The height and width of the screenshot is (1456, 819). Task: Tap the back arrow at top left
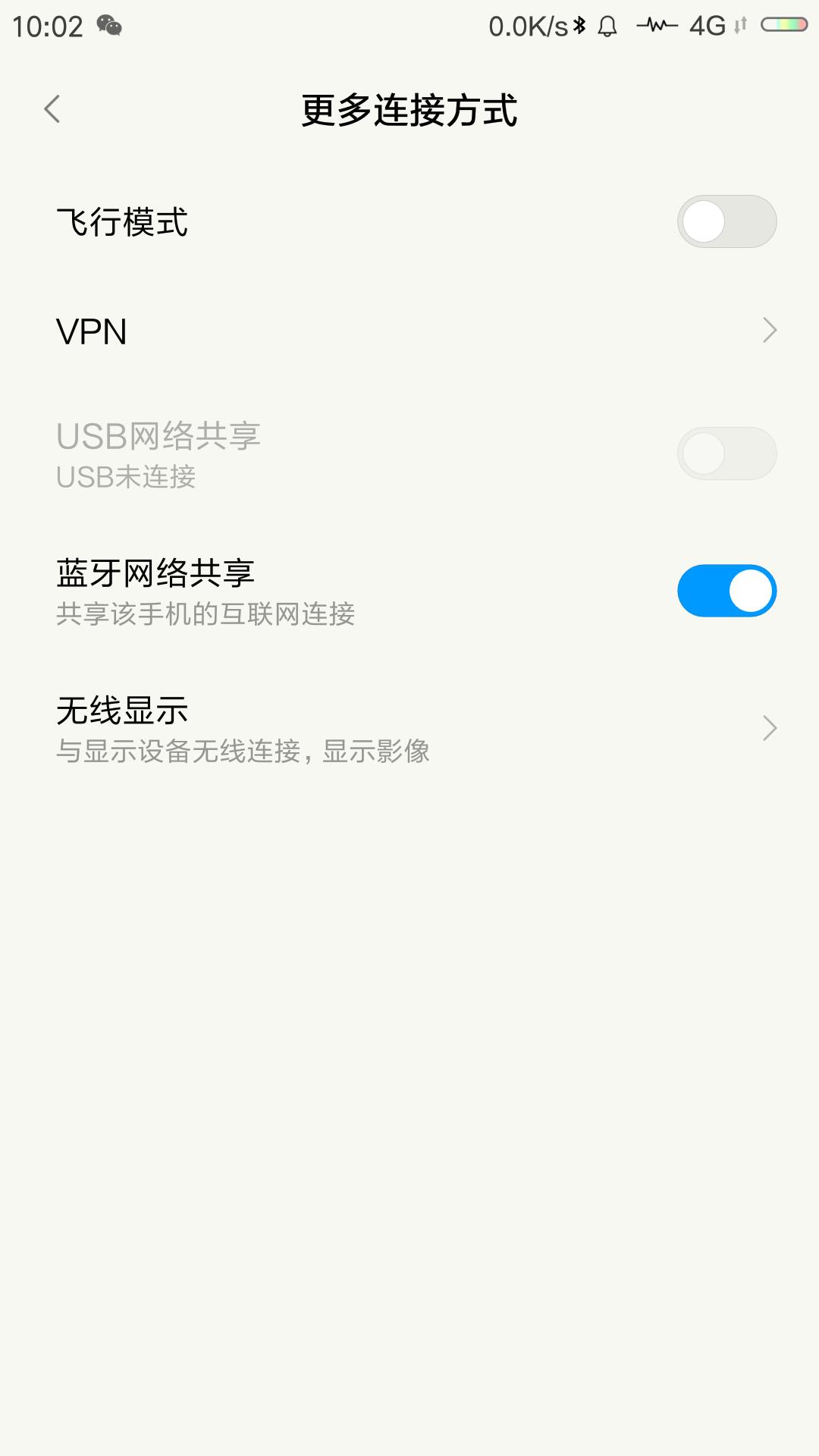[x=52, y=110]
